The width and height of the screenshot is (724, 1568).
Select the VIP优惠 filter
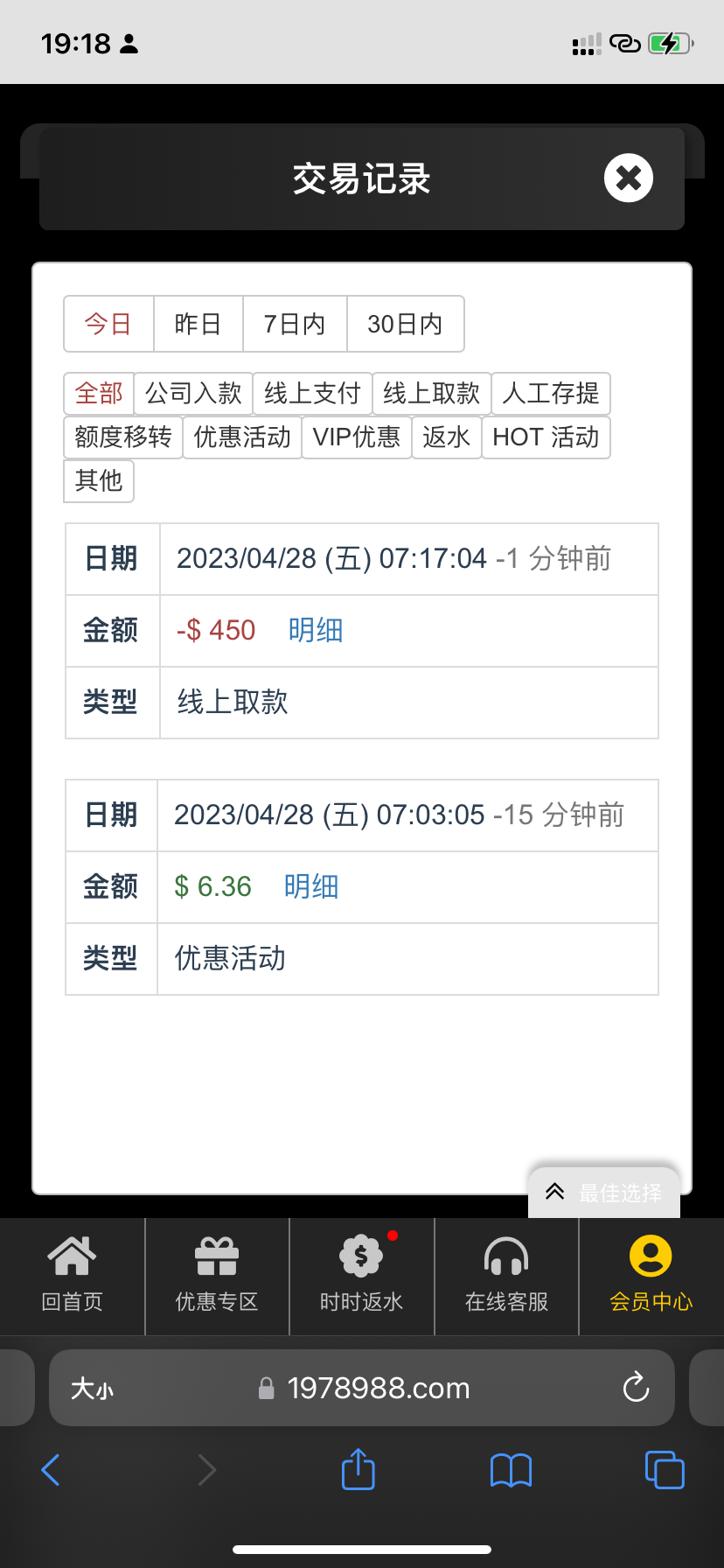357,437
